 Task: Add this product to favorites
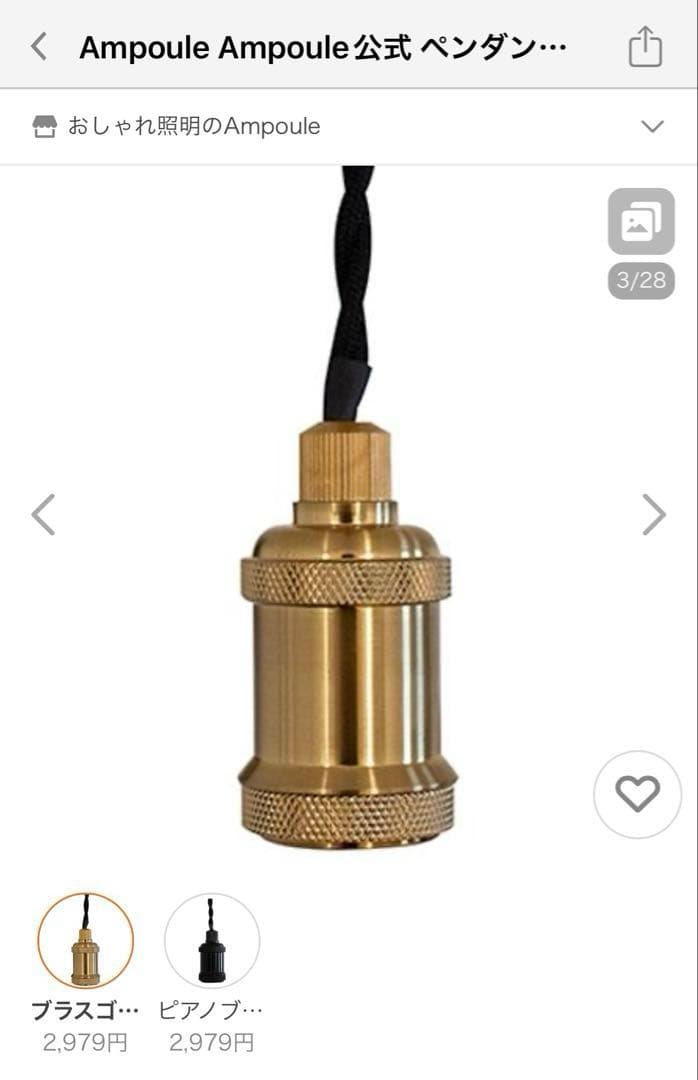point(637,795)
